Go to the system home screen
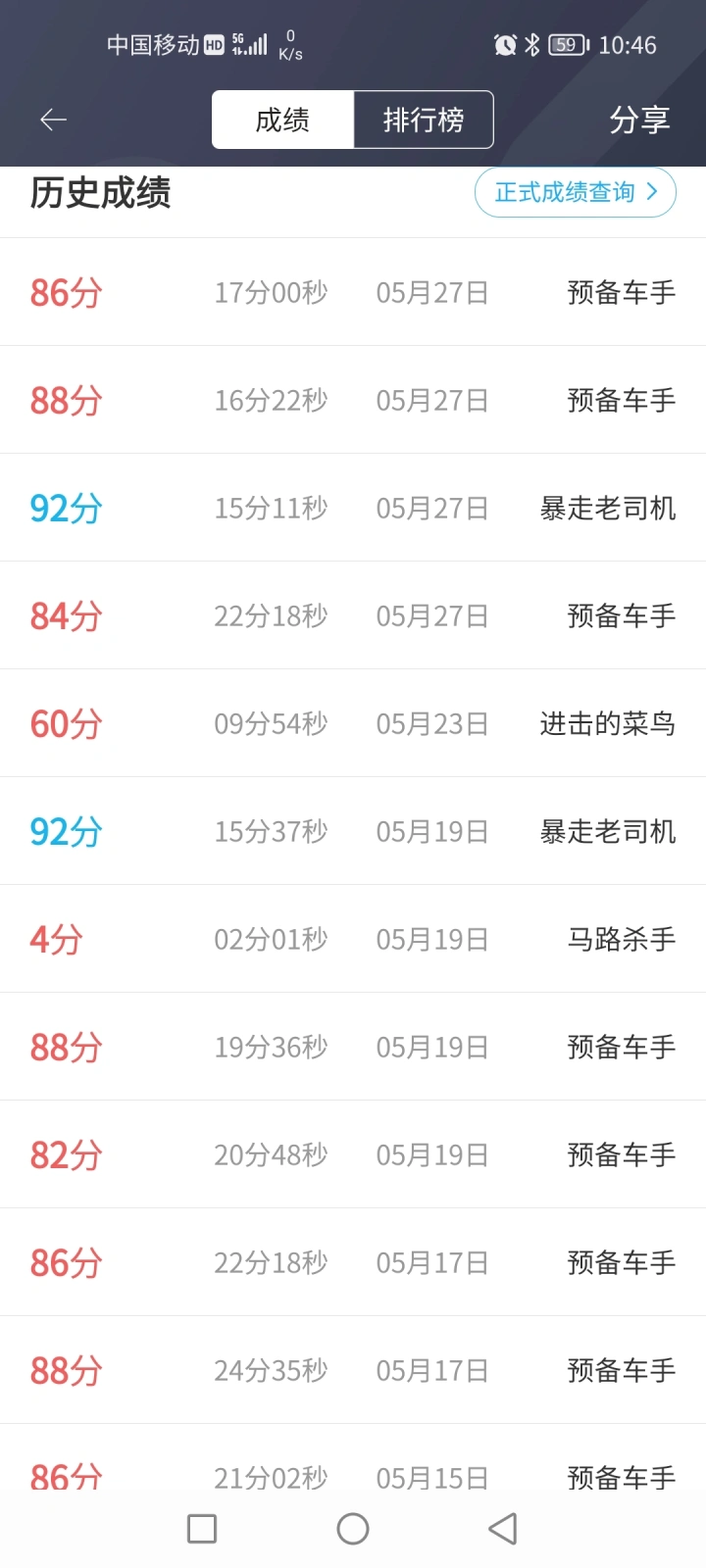The height and width of the screenshot is (1568, 706). [353, 1529]
